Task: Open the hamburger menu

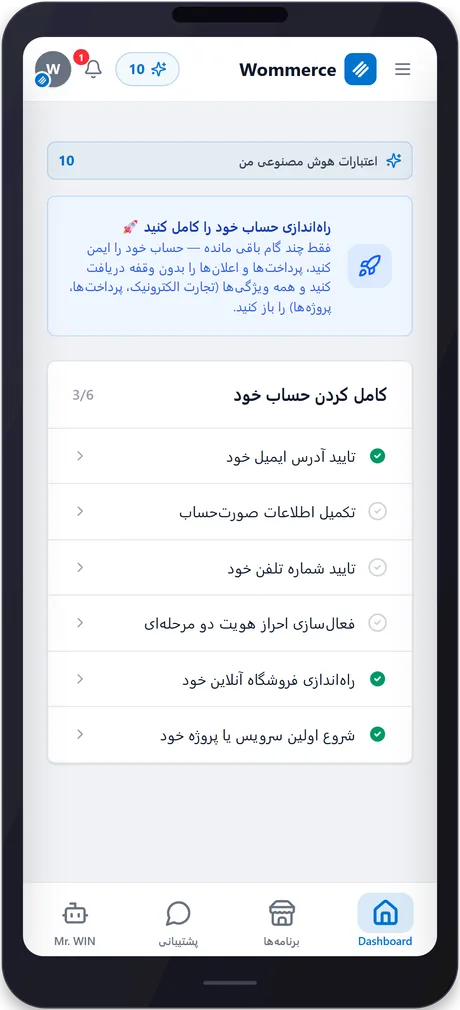Action: click(x=403, y=70)
